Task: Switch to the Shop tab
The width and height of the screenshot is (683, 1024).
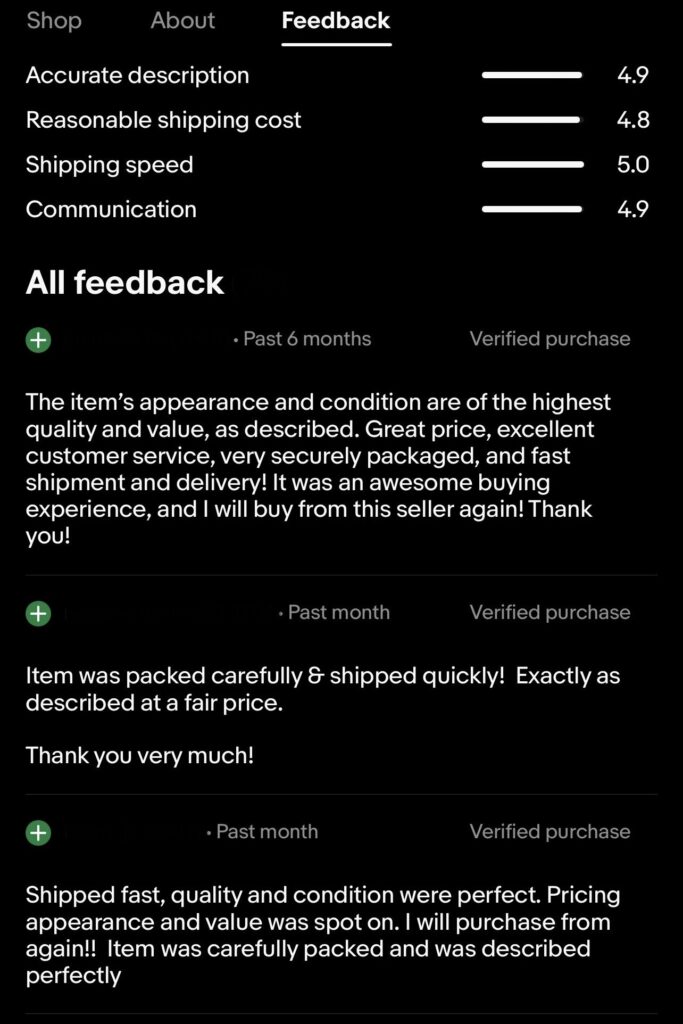Action: click(54, 21)
